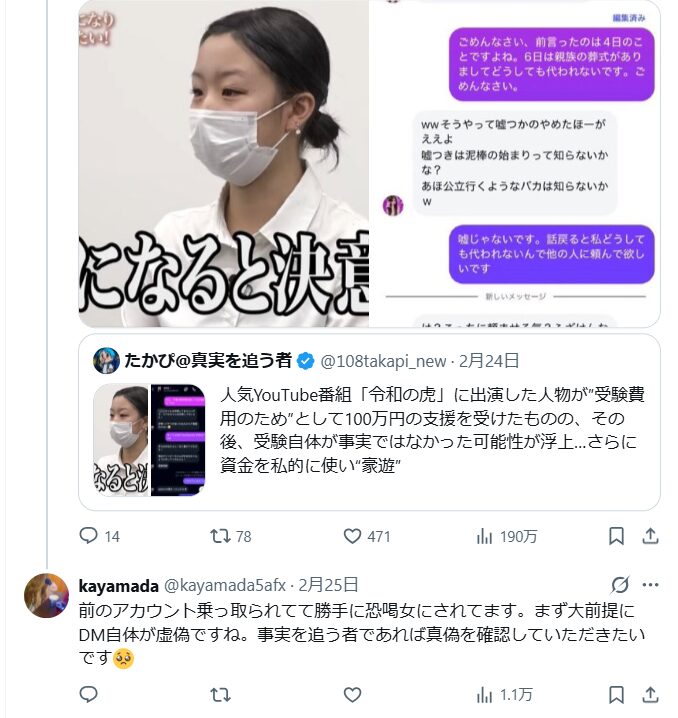Share the main post
This screenshot has width=678, height=718.
(x=650, y=536)
